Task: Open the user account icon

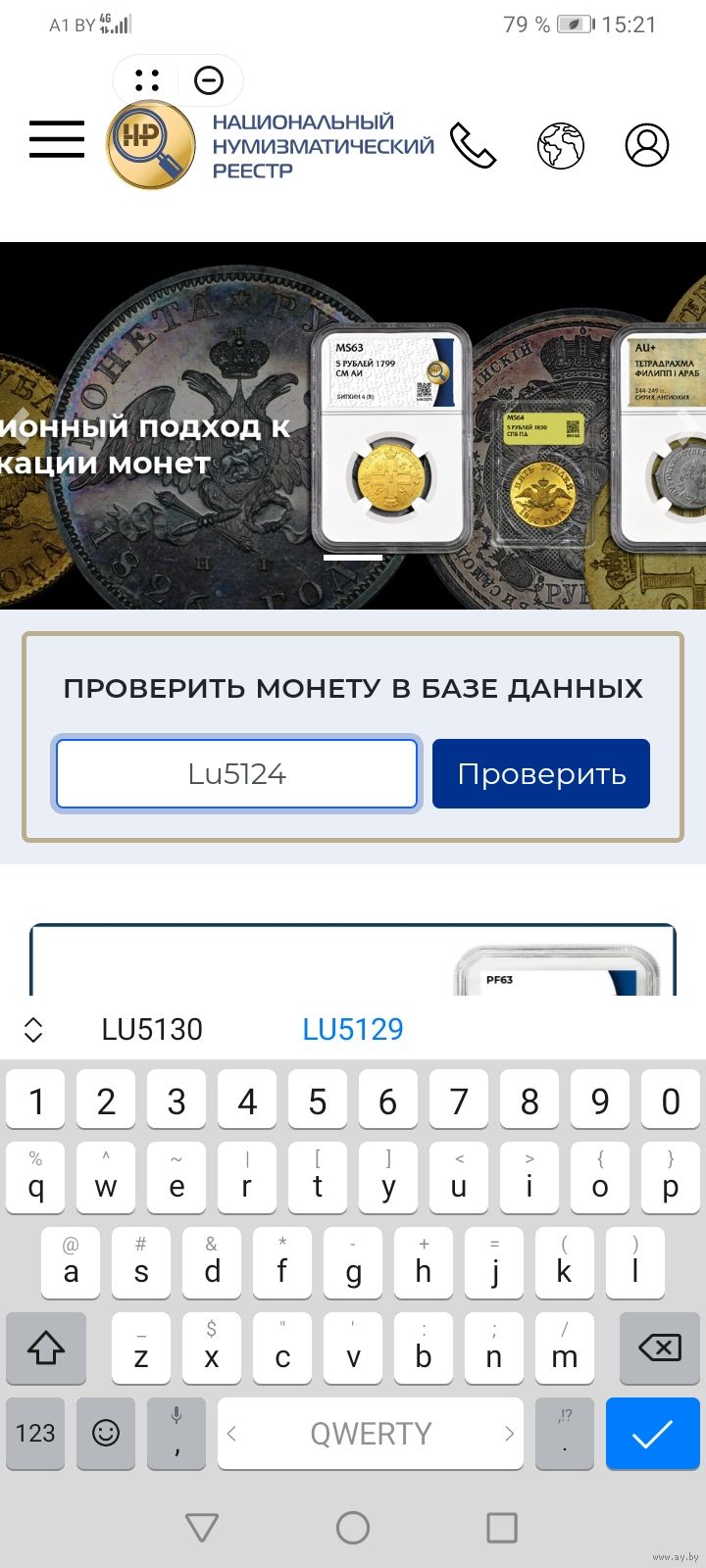Action: click(647, 145)
